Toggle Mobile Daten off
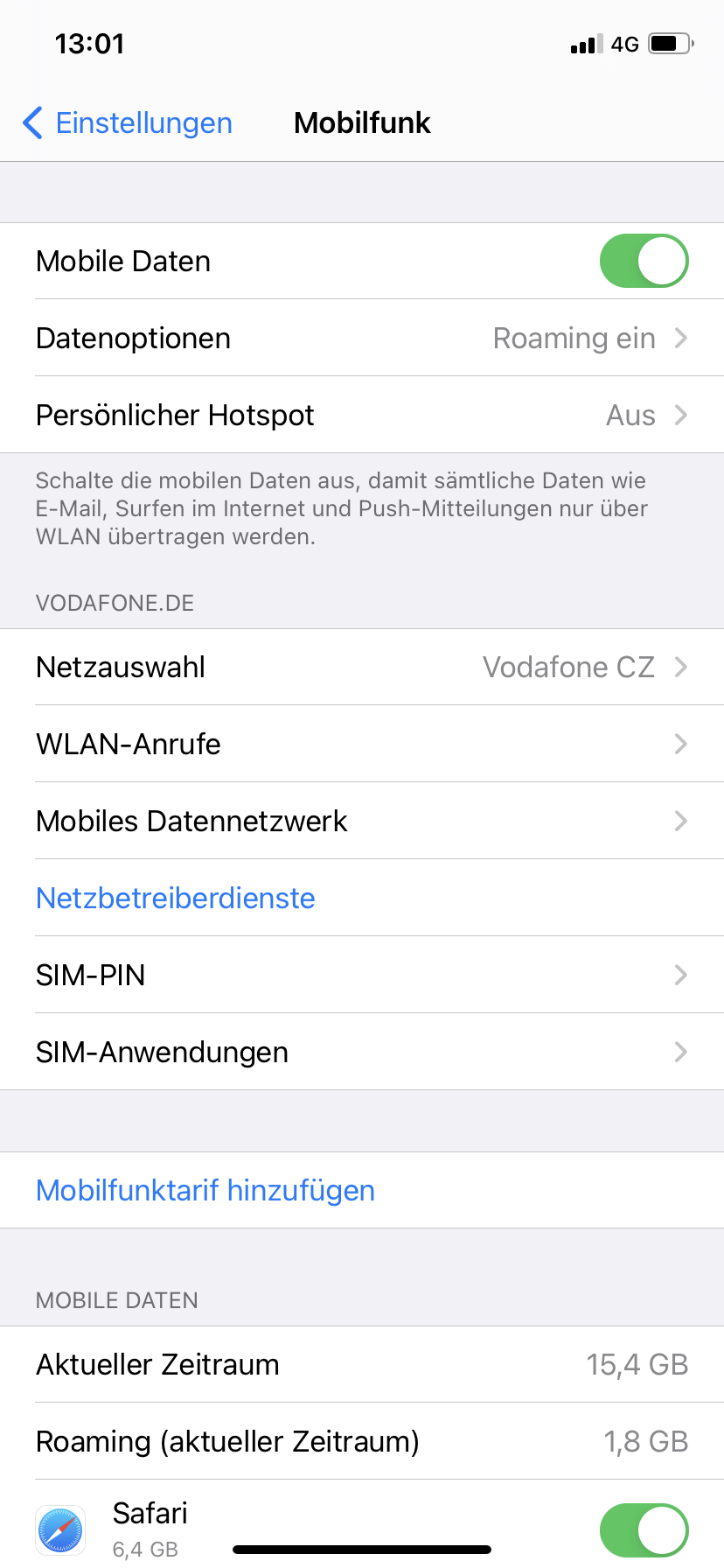The image size is (724, 1568). click(x=644, y=260)
